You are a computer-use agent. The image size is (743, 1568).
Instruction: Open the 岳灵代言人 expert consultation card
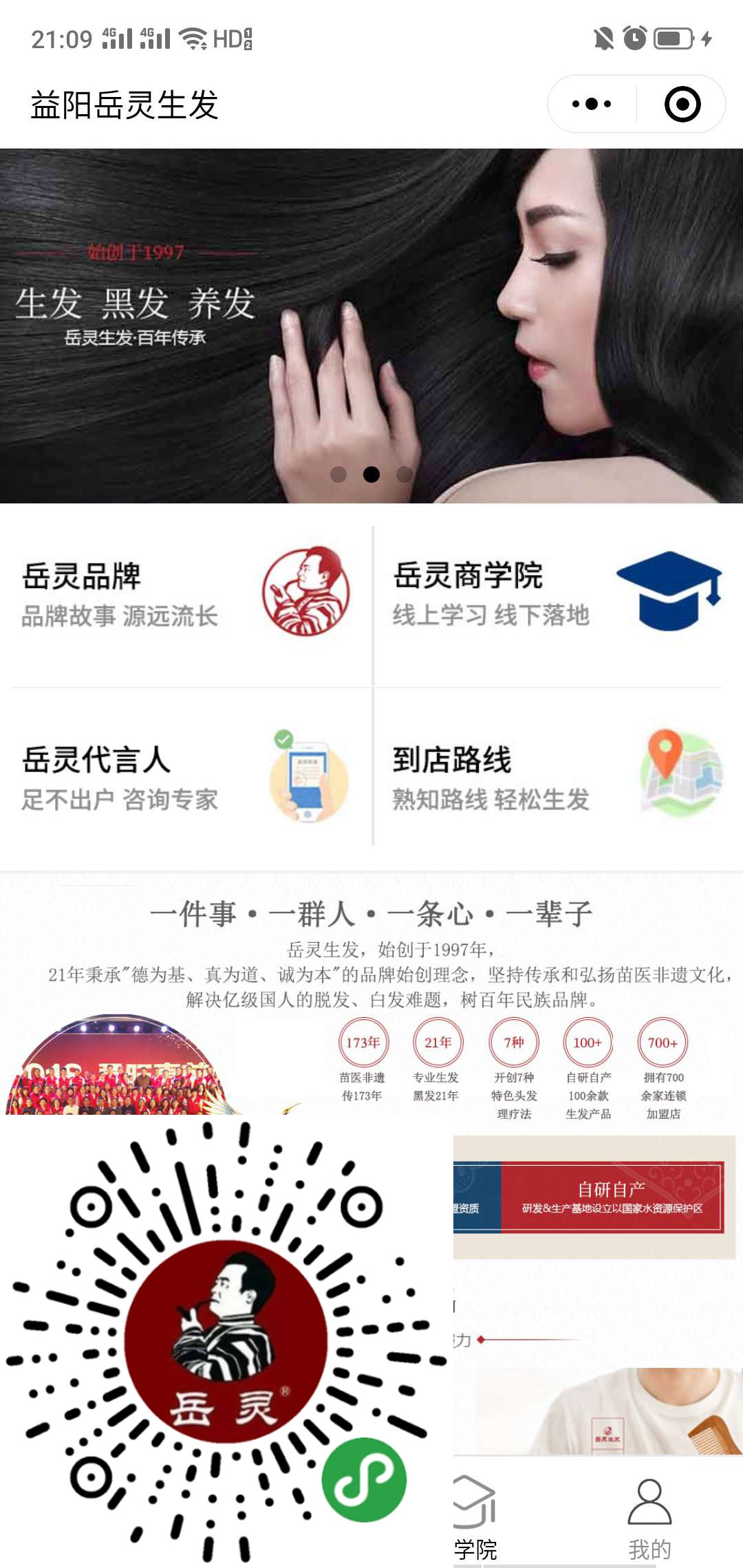tap(186, 778)
